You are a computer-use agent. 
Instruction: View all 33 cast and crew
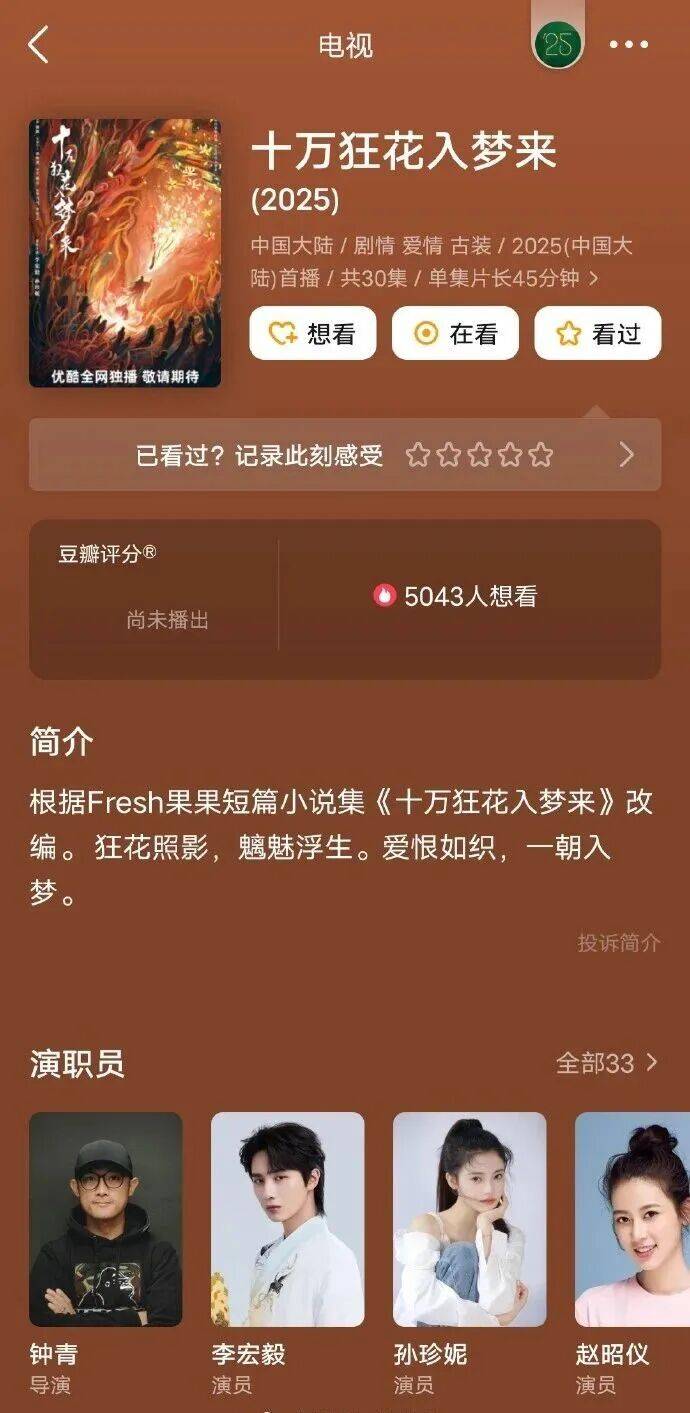pos(607,1063)
